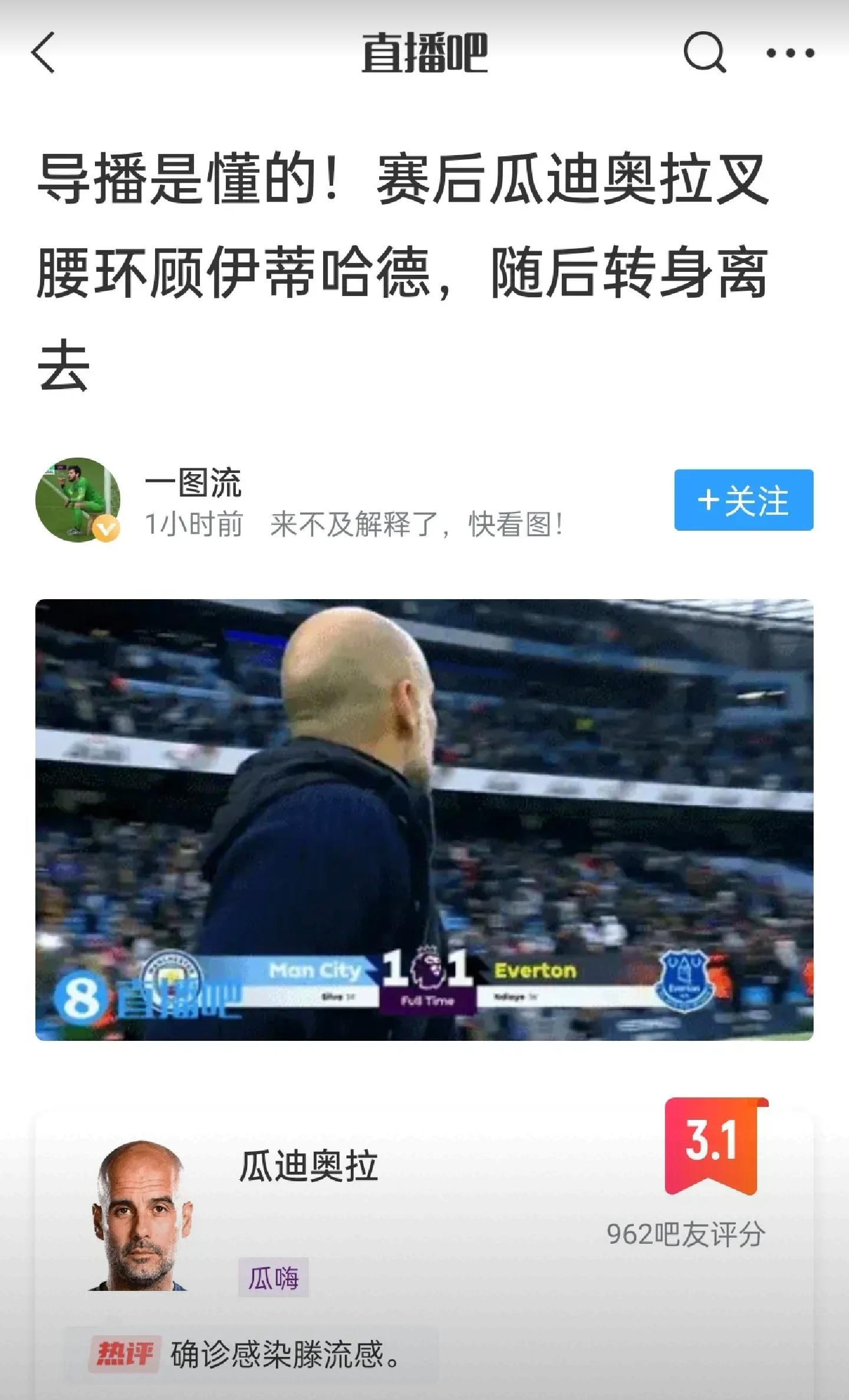Open the 瓜迪奥拉 rating card

pos(308,1165)
